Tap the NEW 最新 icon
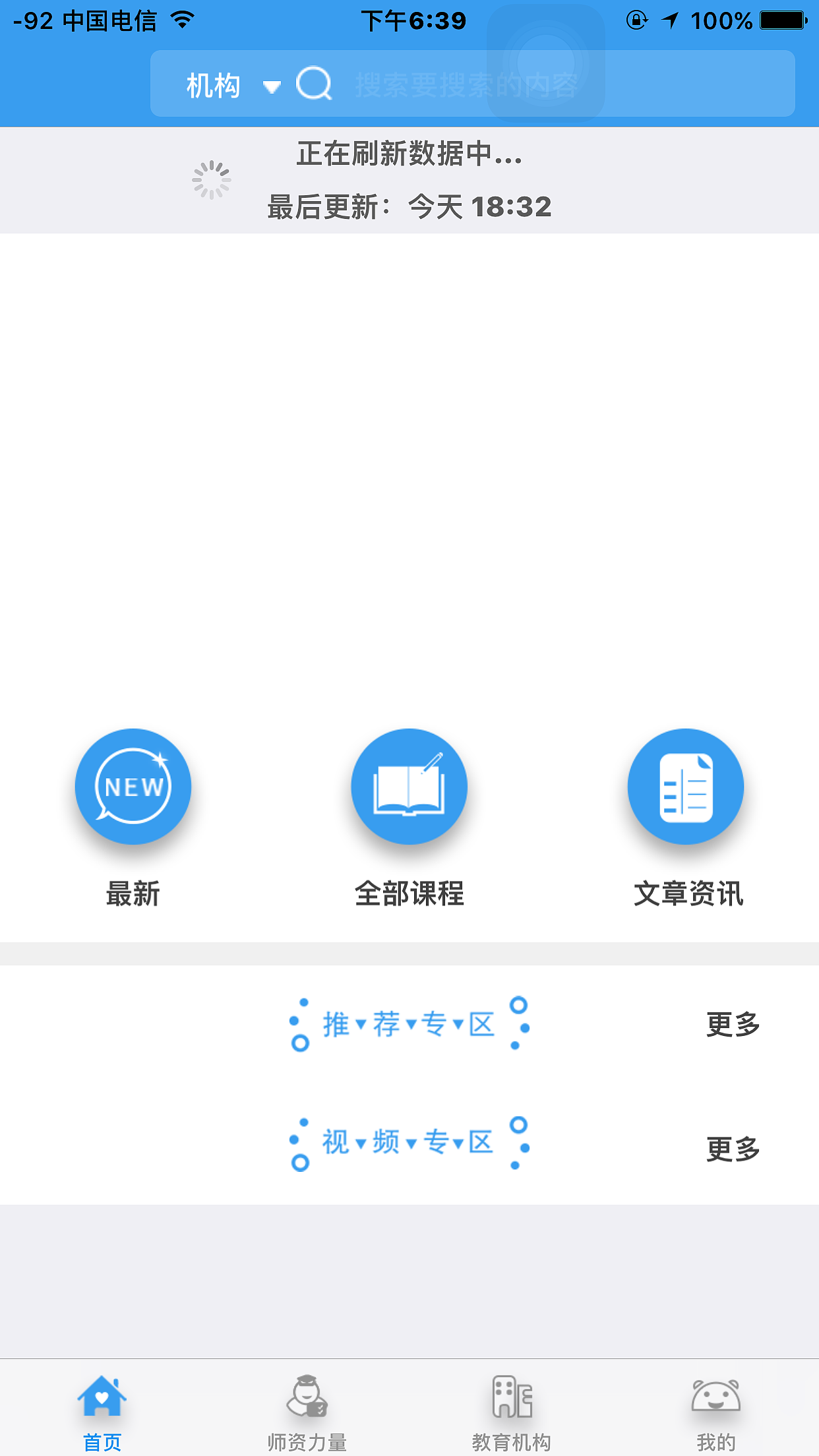 133,787
